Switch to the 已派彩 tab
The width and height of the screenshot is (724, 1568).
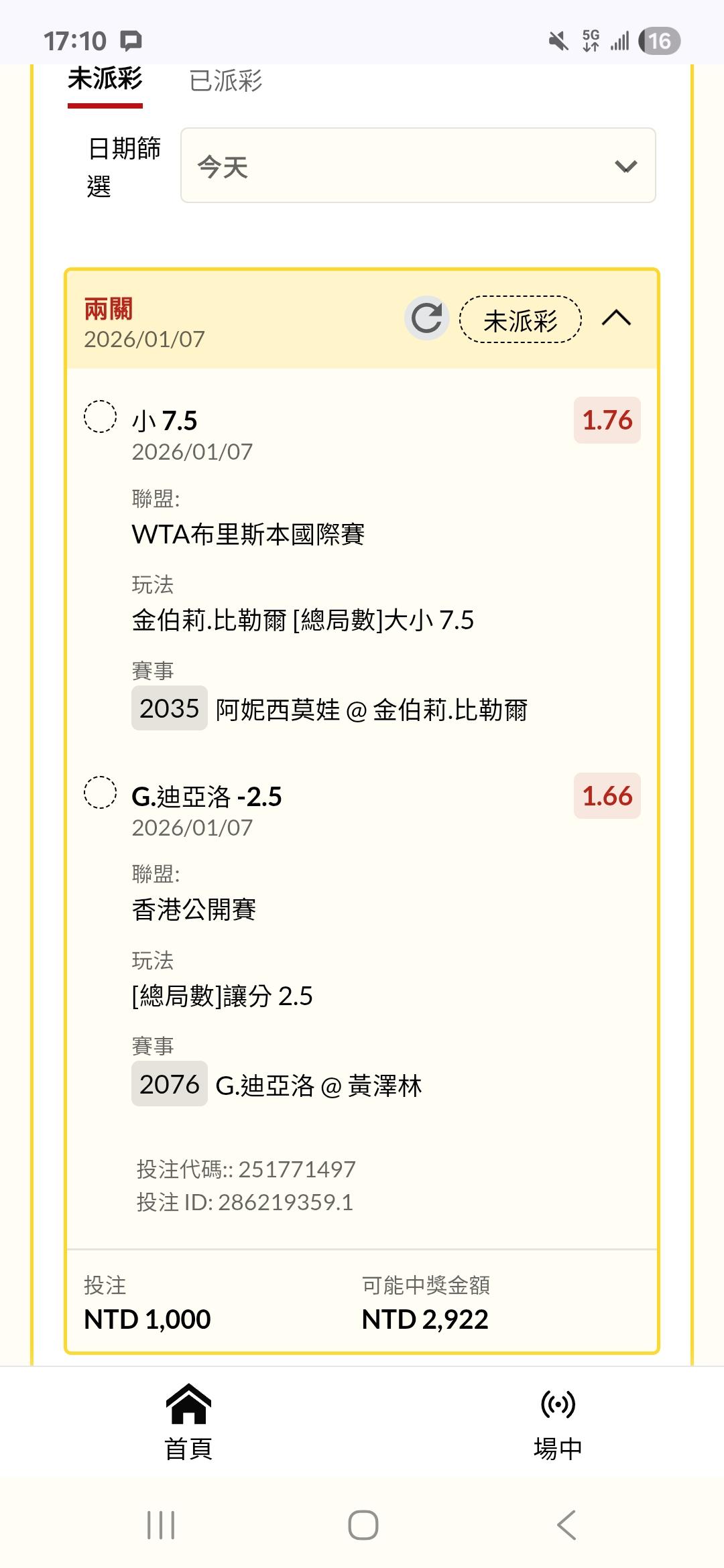point(225,81)
